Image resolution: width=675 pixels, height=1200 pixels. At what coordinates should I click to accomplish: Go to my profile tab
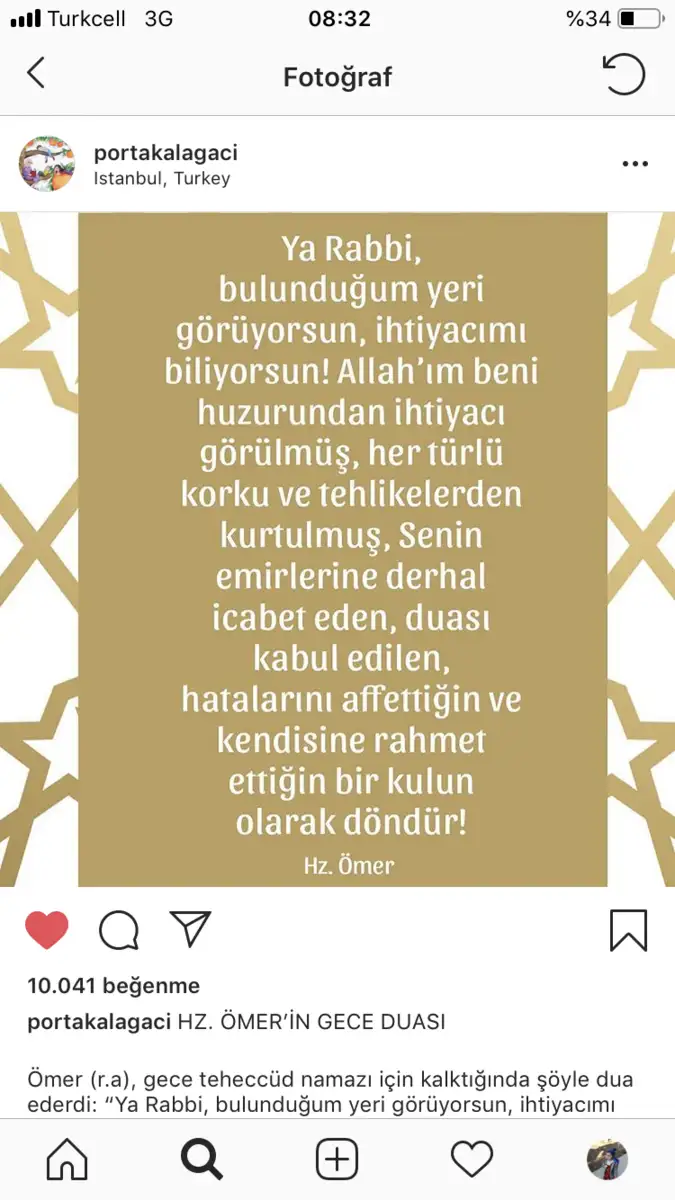(x=607, y=1160)
